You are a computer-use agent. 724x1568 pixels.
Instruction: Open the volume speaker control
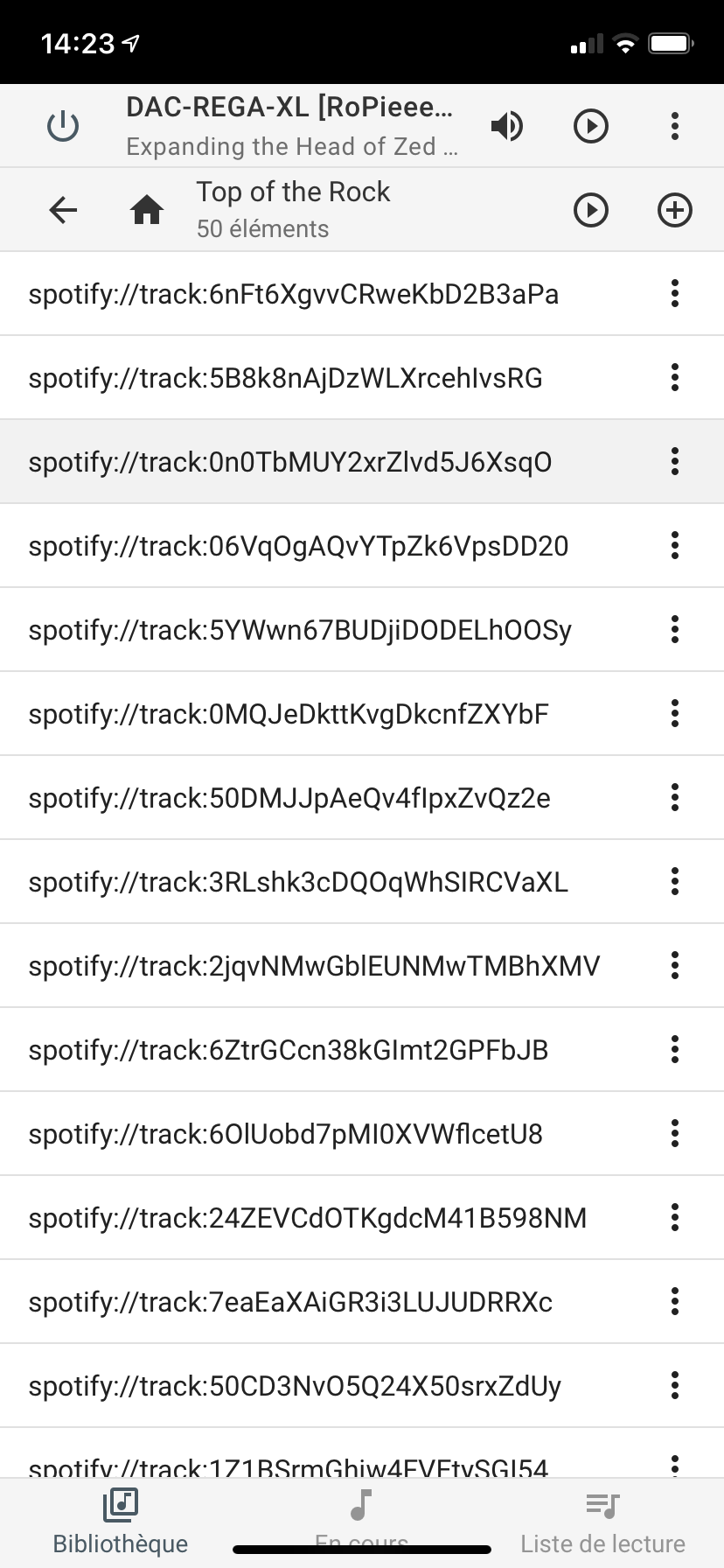point(506,126)
